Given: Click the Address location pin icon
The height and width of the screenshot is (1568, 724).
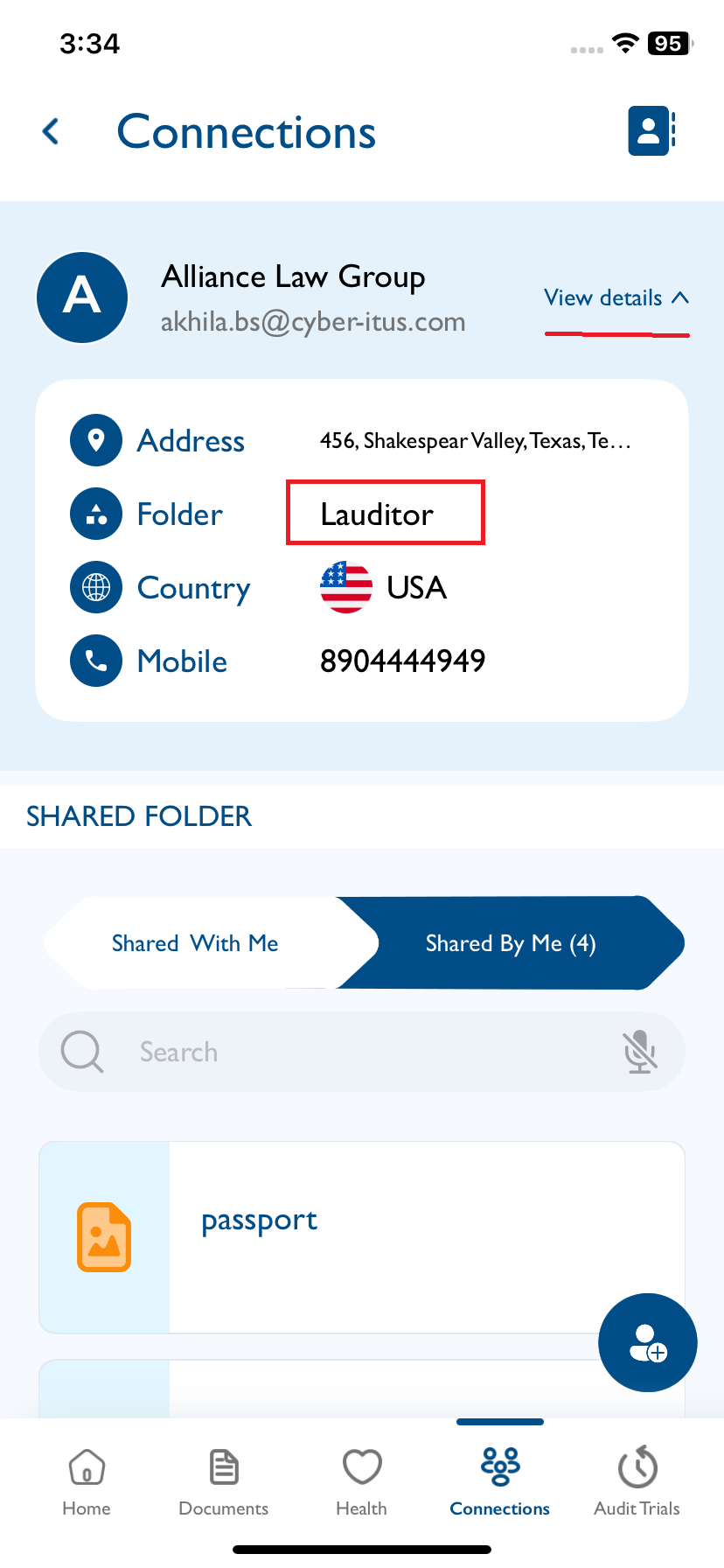Looking at the screenshot, I should pos(95,440).
